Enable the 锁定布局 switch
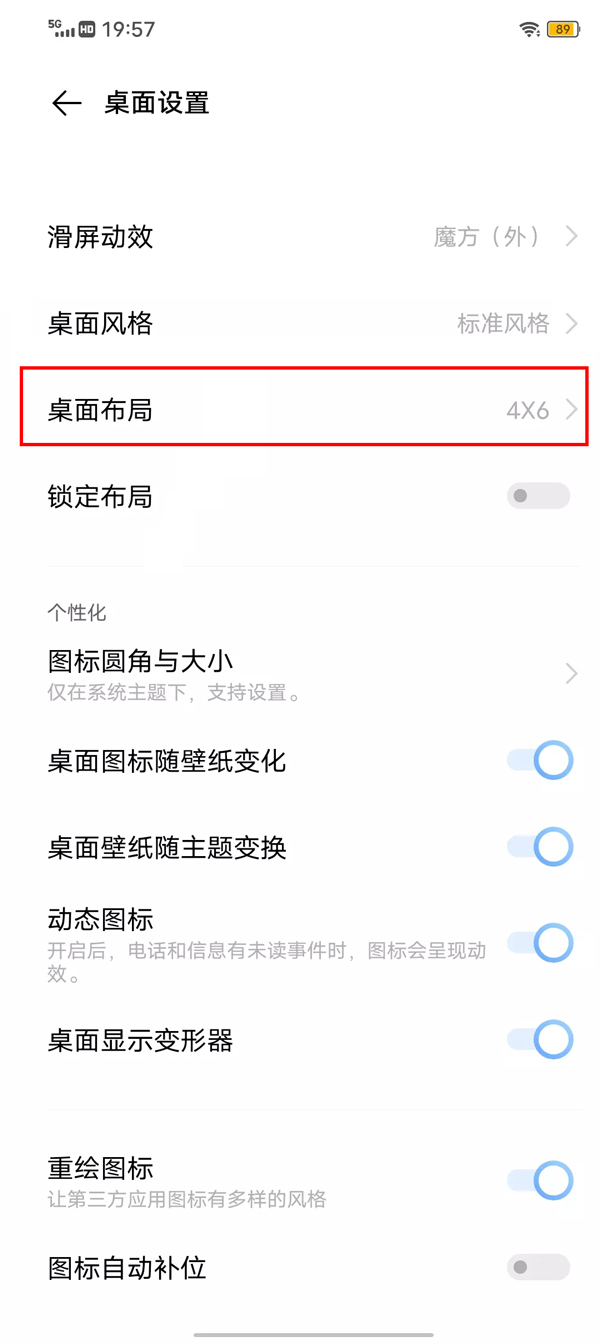Image resolution: width=600 pixels, height=1344 pixels. [538, 496]
